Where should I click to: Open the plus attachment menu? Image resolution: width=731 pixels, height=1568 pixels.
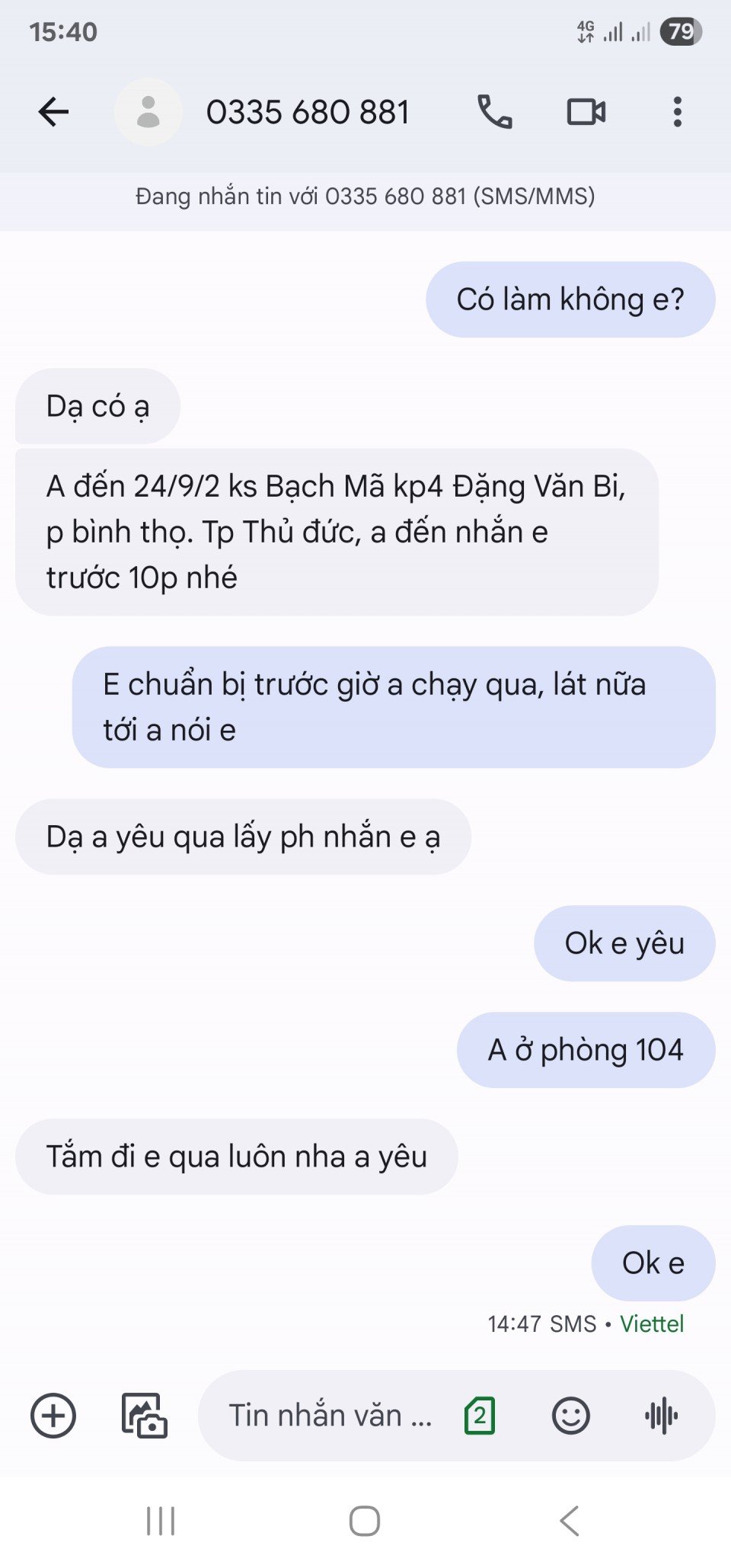pos(53,1416)
